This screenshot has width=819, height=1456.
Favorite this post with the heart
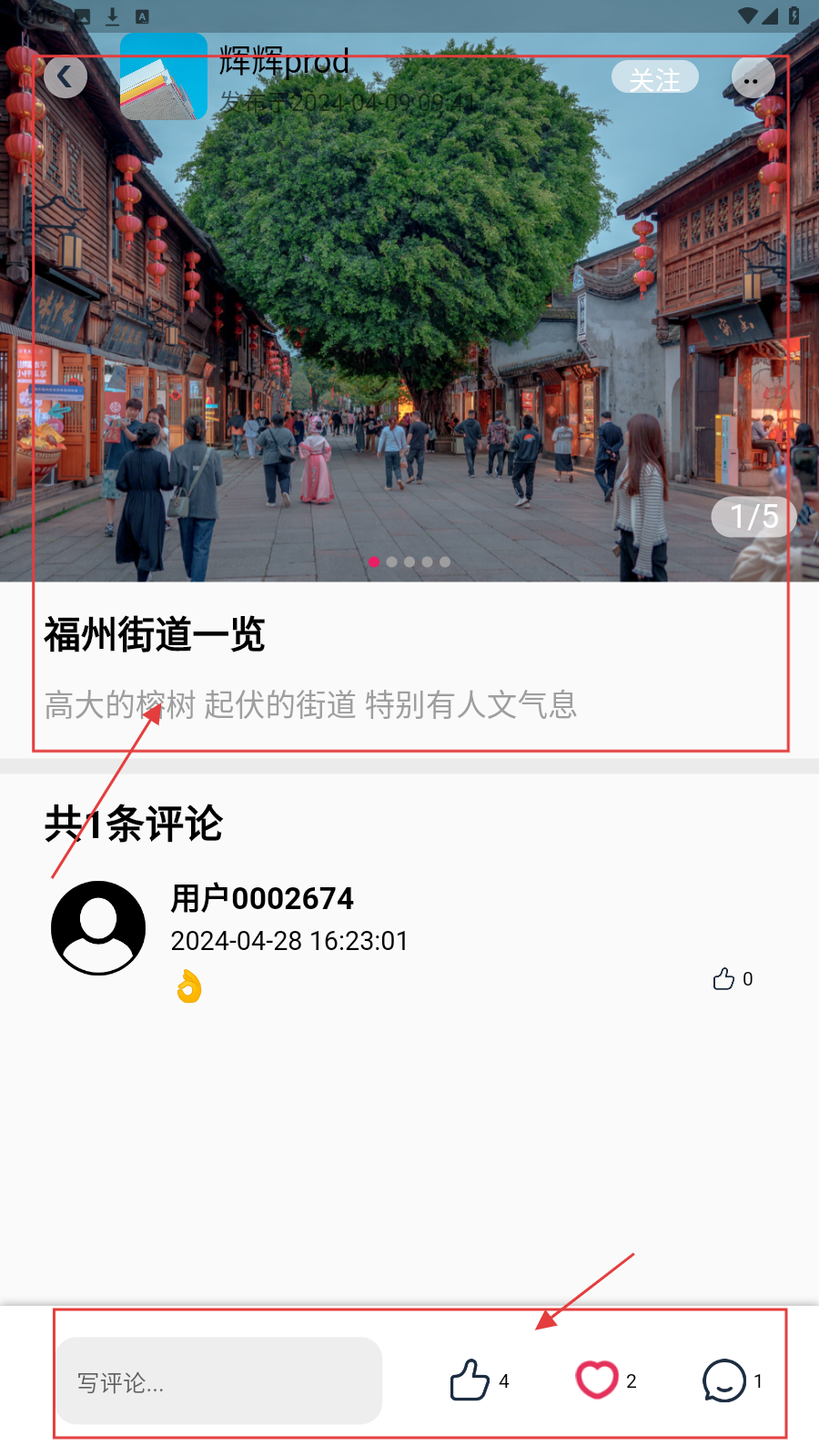click(x=597, y=1380)
